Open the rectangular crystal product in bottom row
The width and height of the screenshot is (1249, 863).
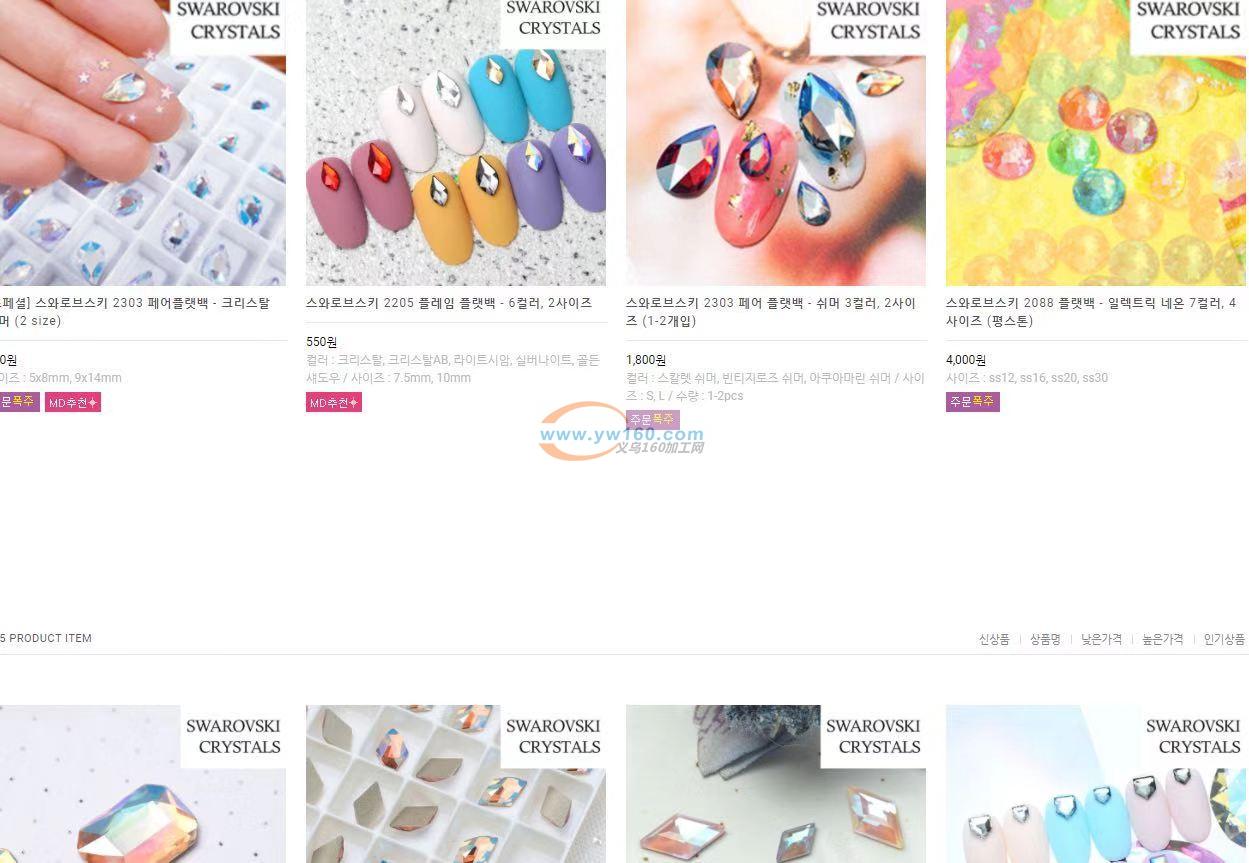pyautogui.click(x=140, y=790)
